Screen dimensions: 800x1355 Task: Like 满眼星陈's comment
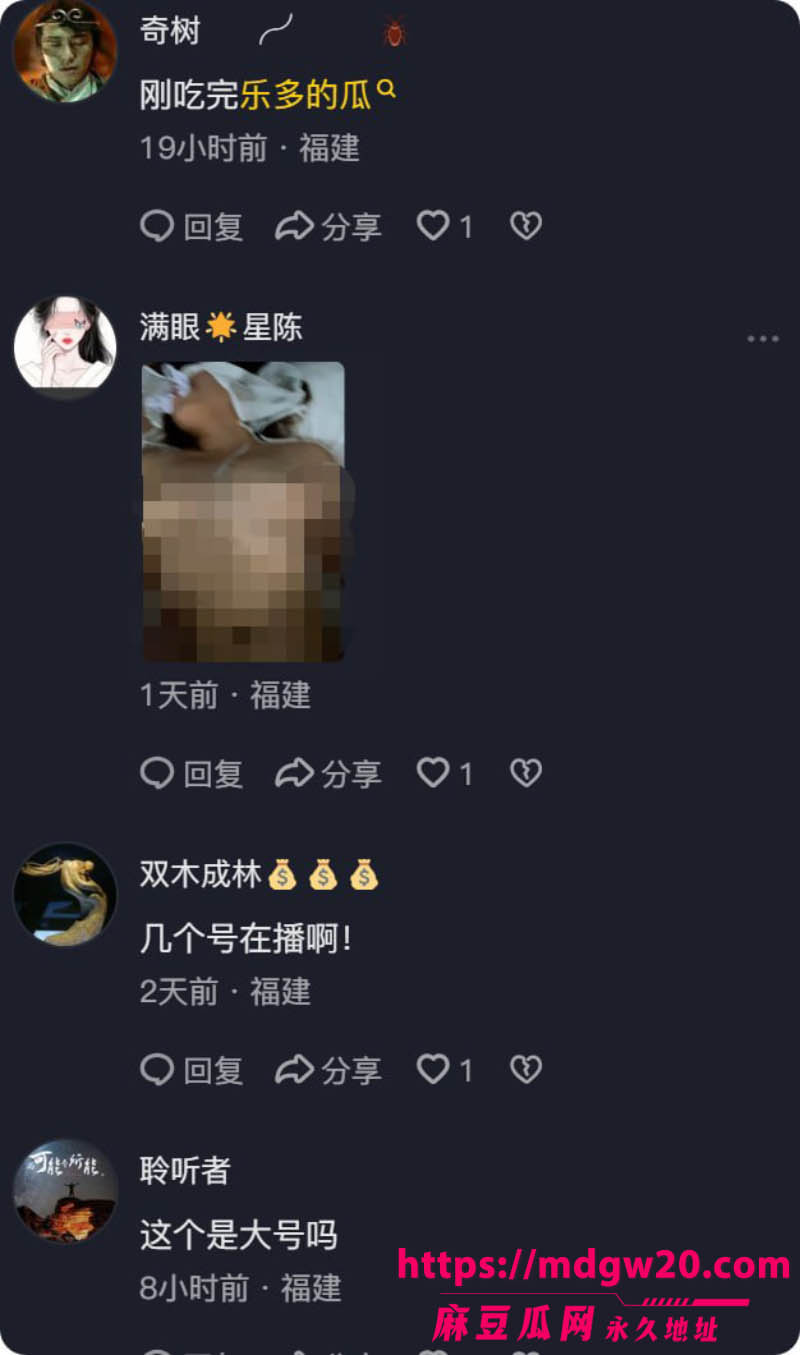[x=445, y=773]
